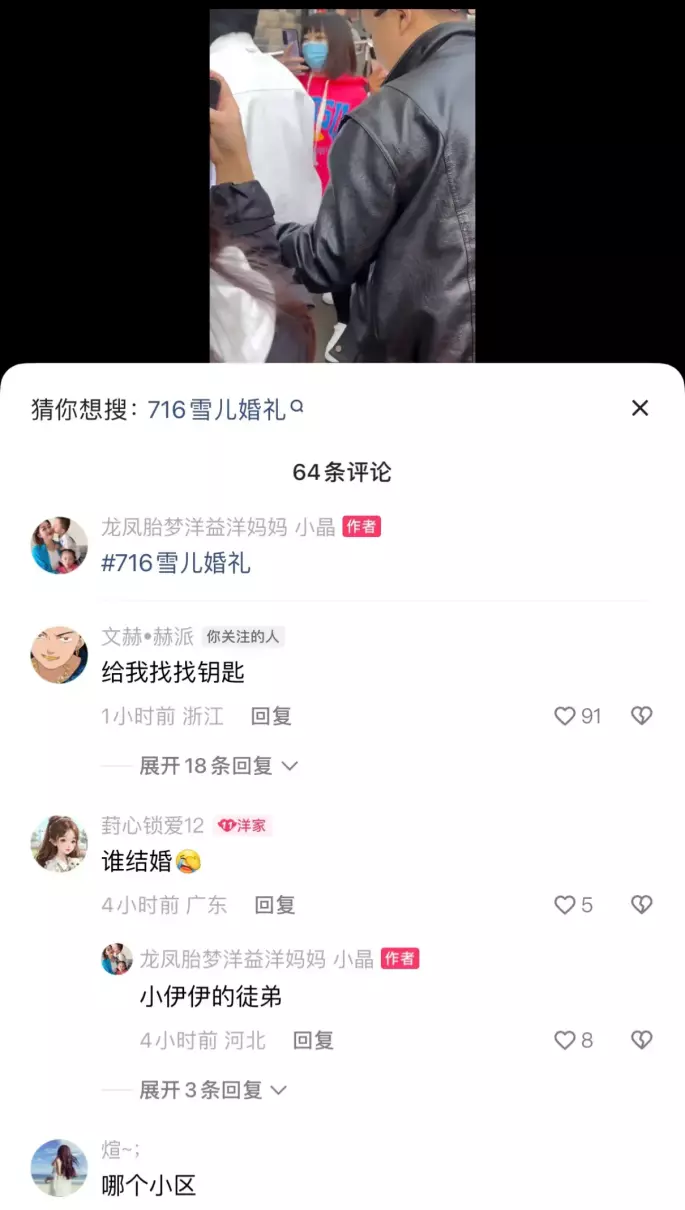685x1210 pixels.
Task: Dislike the reply 小伊伊的徒弟
Action: [x=642, y=1041]
